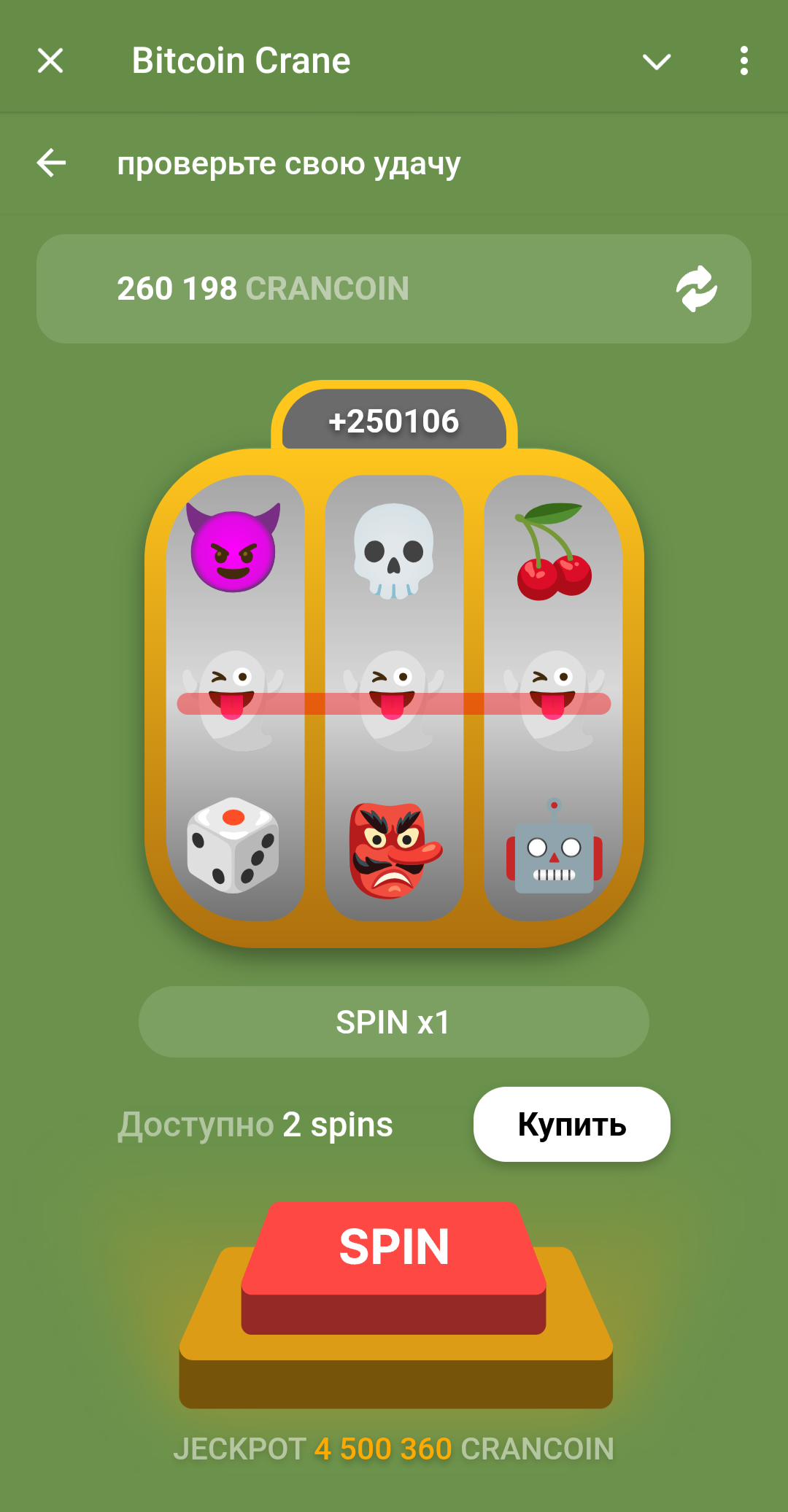Image resolution: width=788 pixels, height=1512 pixels.
Task: Tap Купить to buy more spins
Action: pyautogui.click(x=571, y=1124)
